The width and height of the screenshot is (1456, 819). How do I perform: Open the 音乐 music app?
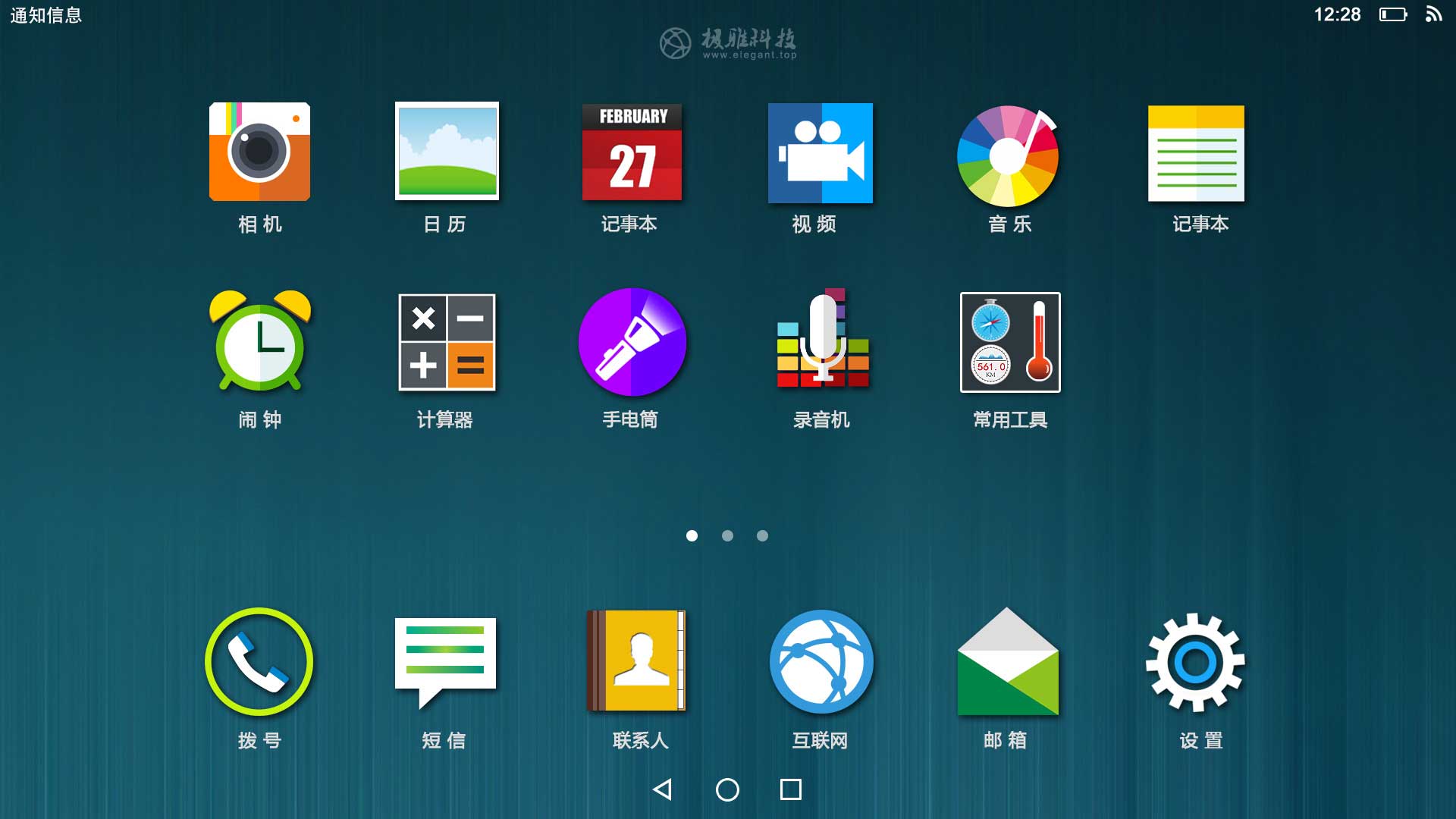[1008, 155]
